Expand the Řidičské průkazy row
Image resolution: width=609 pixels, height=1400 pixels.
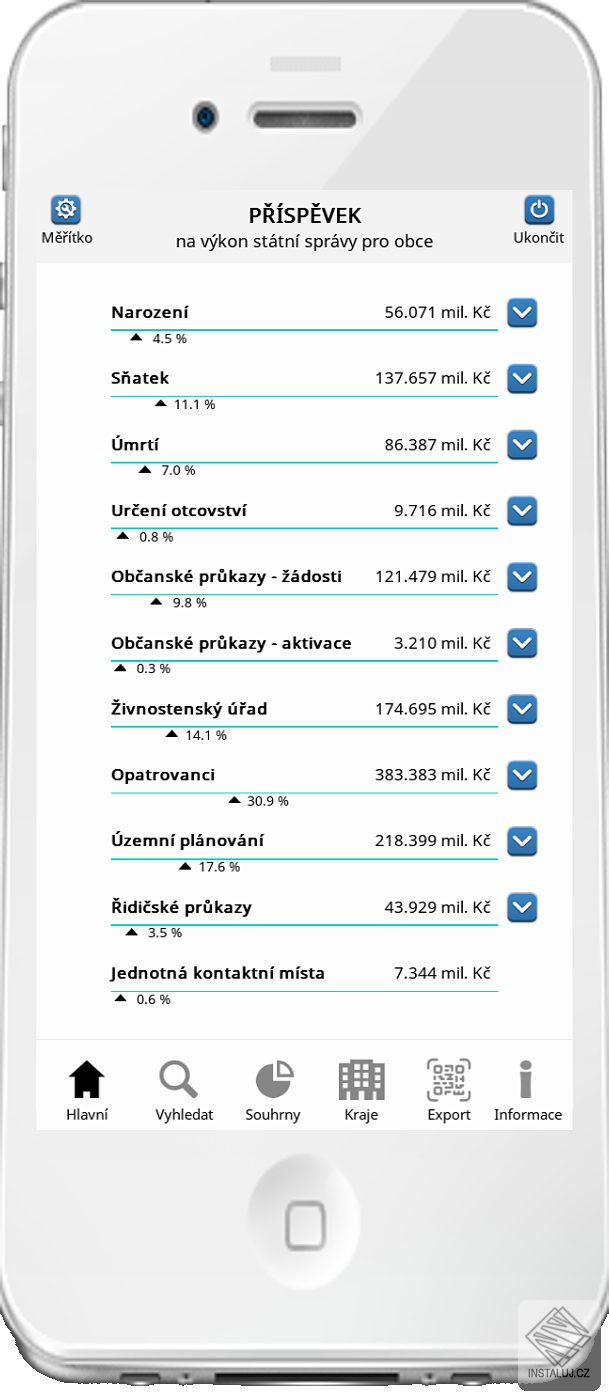522,907
